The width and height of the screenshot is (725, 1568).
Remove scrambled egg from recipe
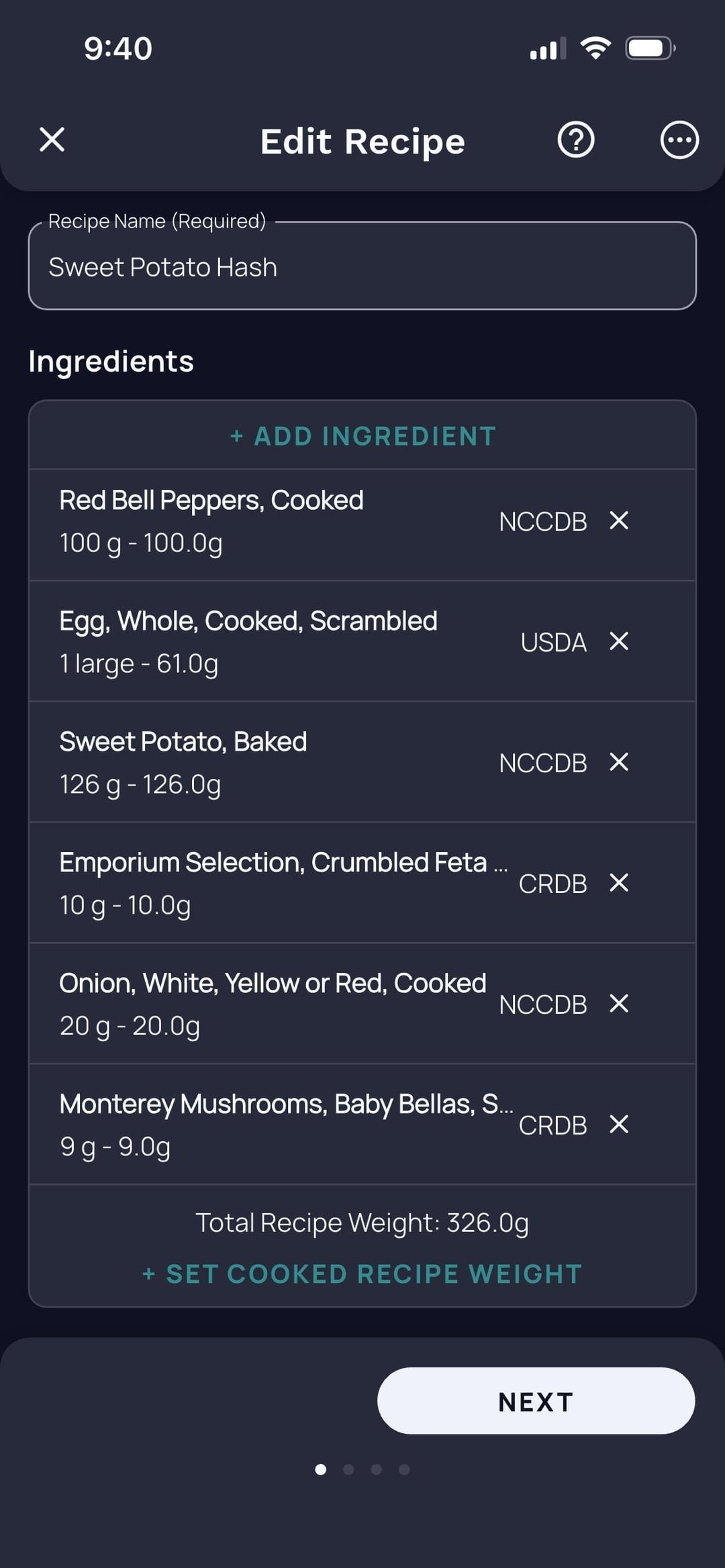tap(619, 641)
